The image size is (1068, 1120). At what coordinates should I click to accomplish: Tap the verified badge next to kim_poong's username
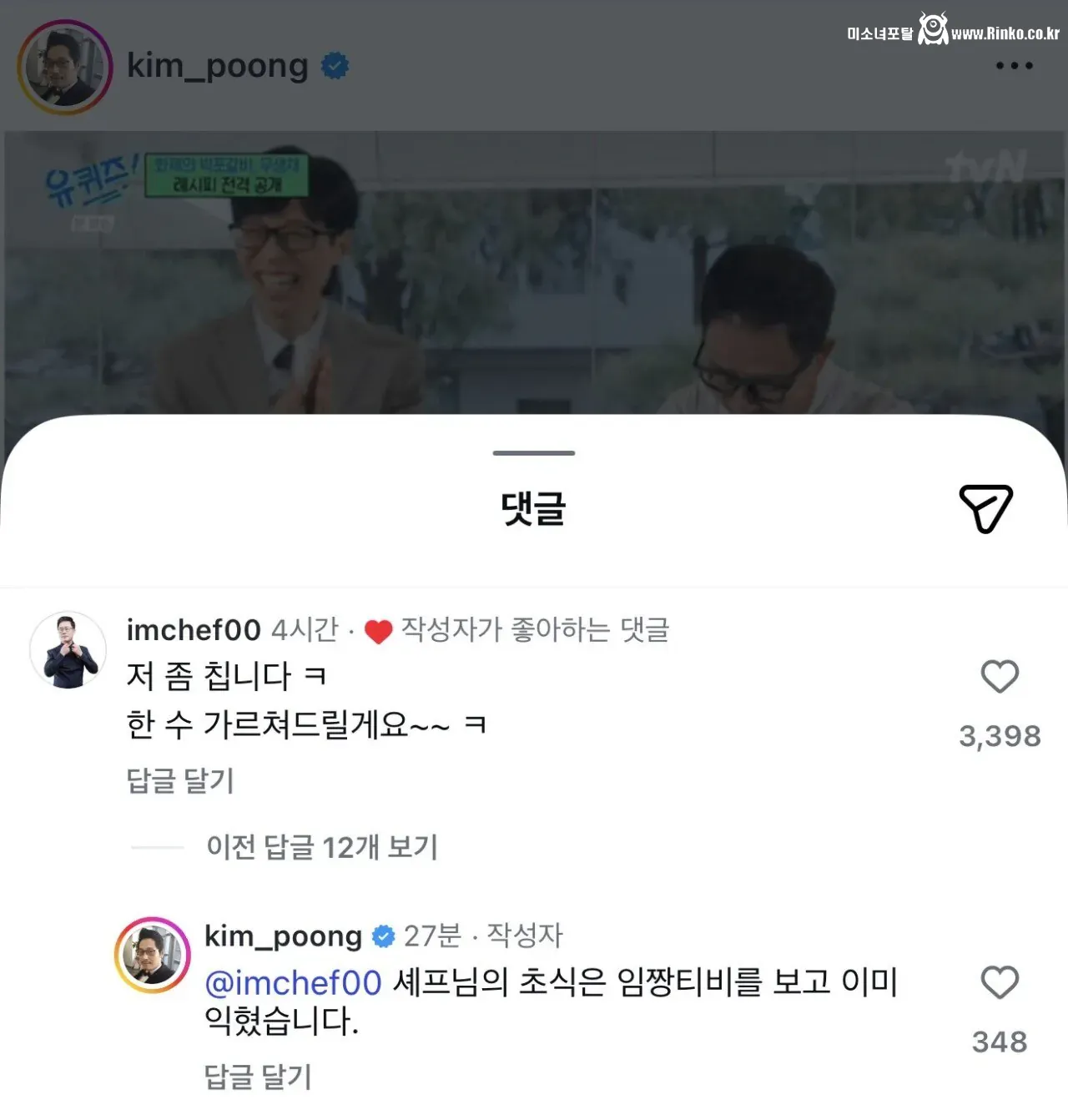pos(335,65)
